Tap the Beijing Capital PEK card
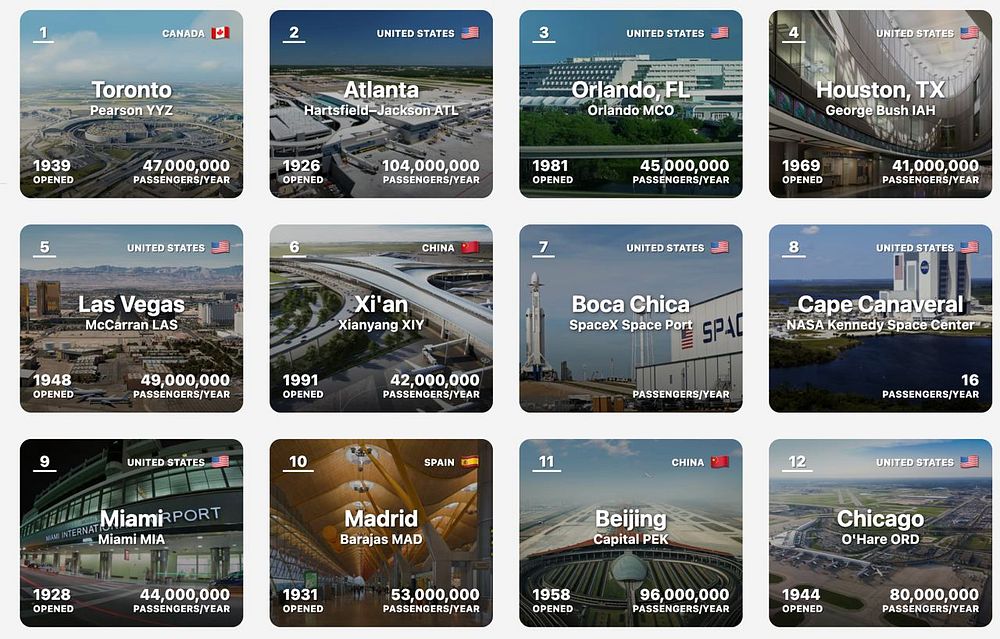The image size is (1000, 639). click(x=631, y=533)
